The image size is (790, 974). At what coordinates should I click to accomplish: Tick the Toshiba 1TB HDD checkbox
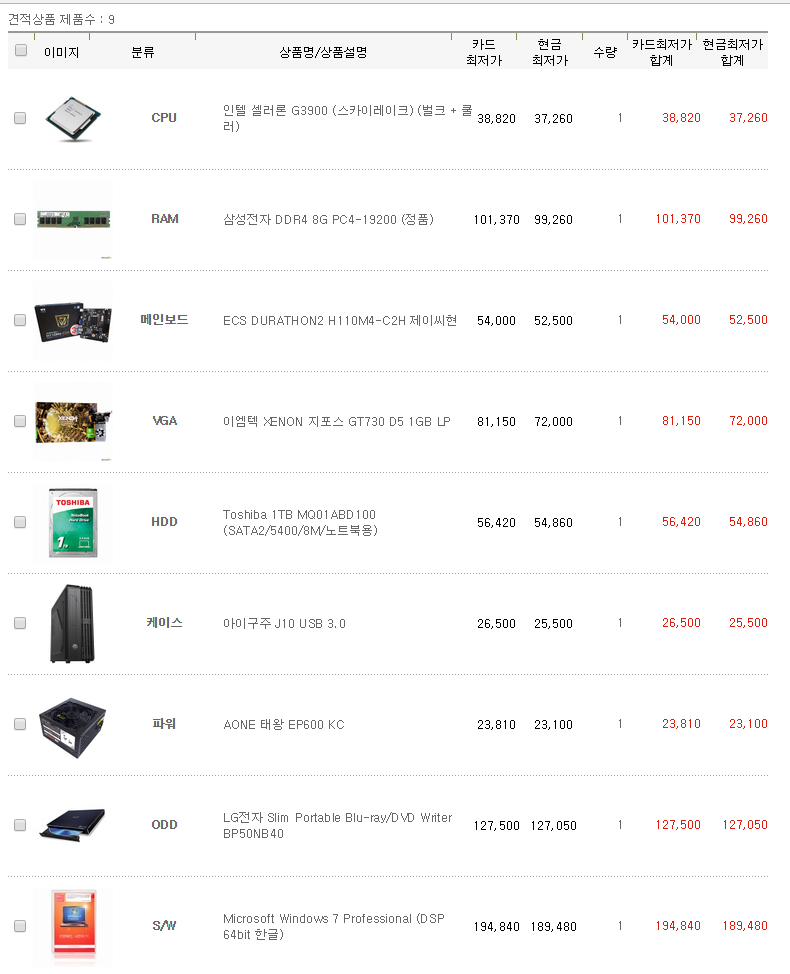click(x=20, y=522)
